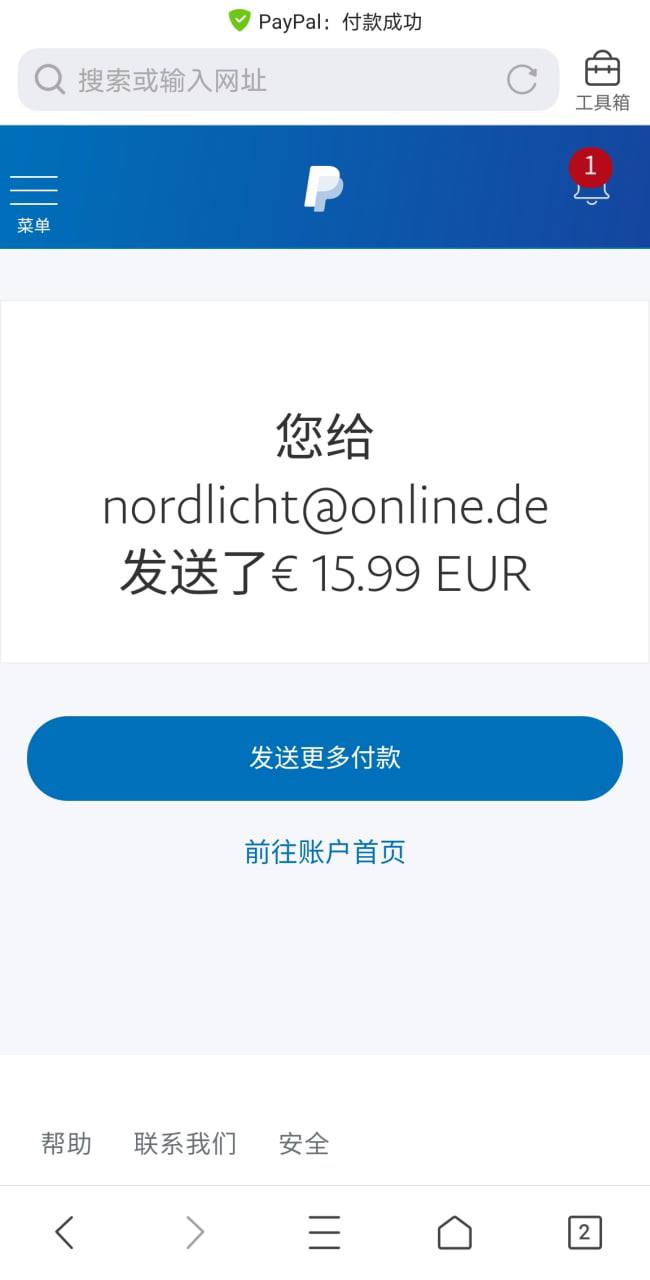Open the browser toolbox (工具箱)
Viewport: 650px width, 1280px height.
(602, 80)
